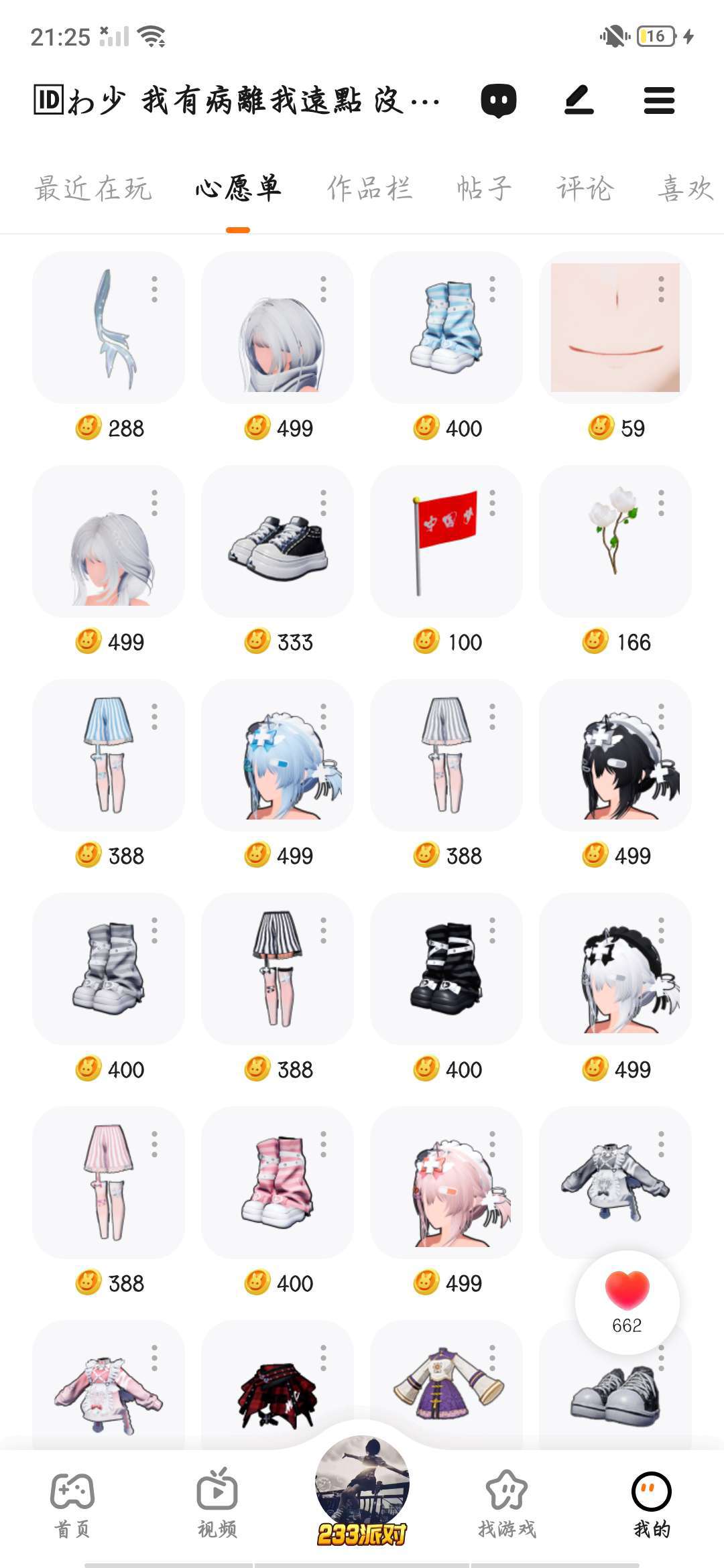Viewport: 724px width, 1568px height.
Task: View the 喜欢 tab
Action: click(x=685, y=189)
